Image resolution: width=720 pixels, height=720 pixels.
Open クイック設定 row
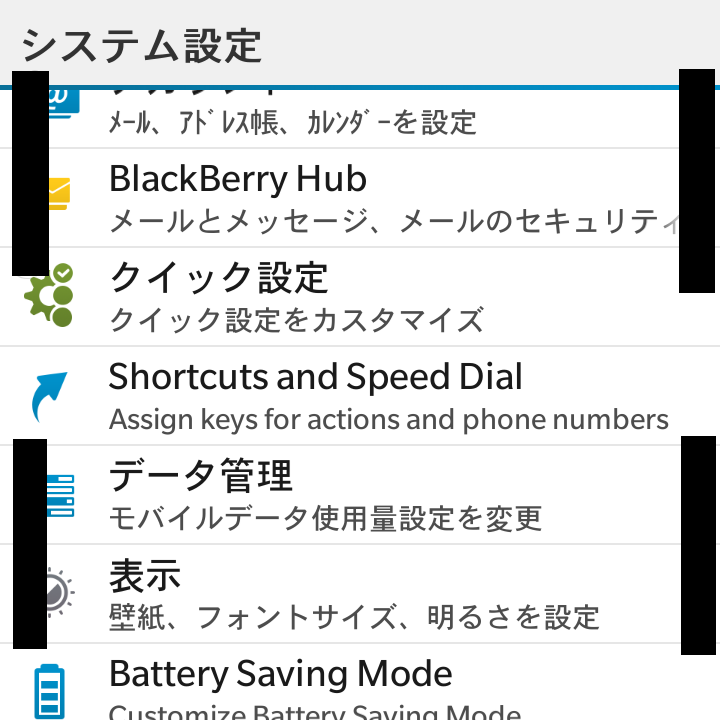(x=360, y=297)
